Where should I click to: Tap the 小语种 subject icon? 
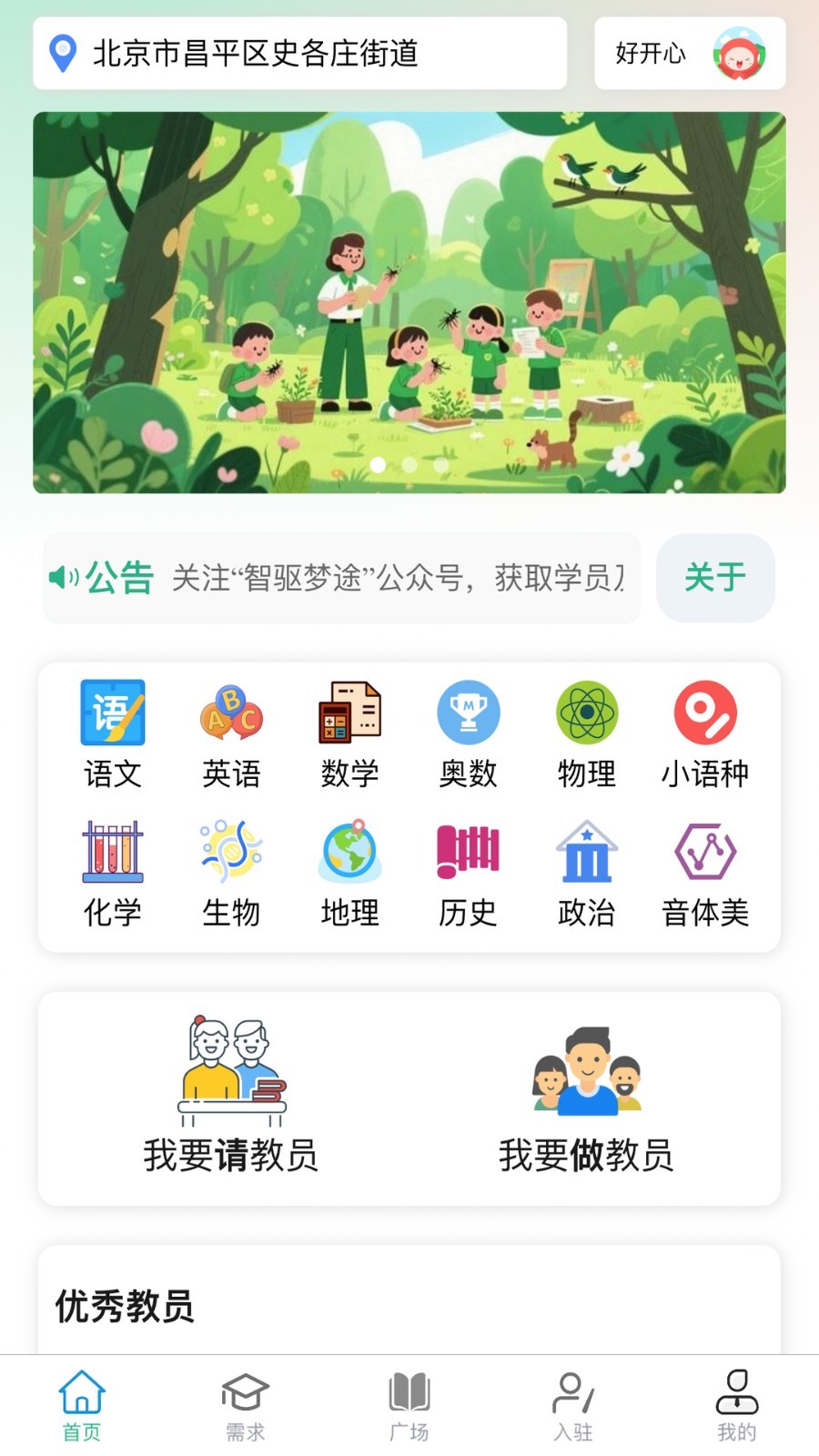[x=706, y=714]
